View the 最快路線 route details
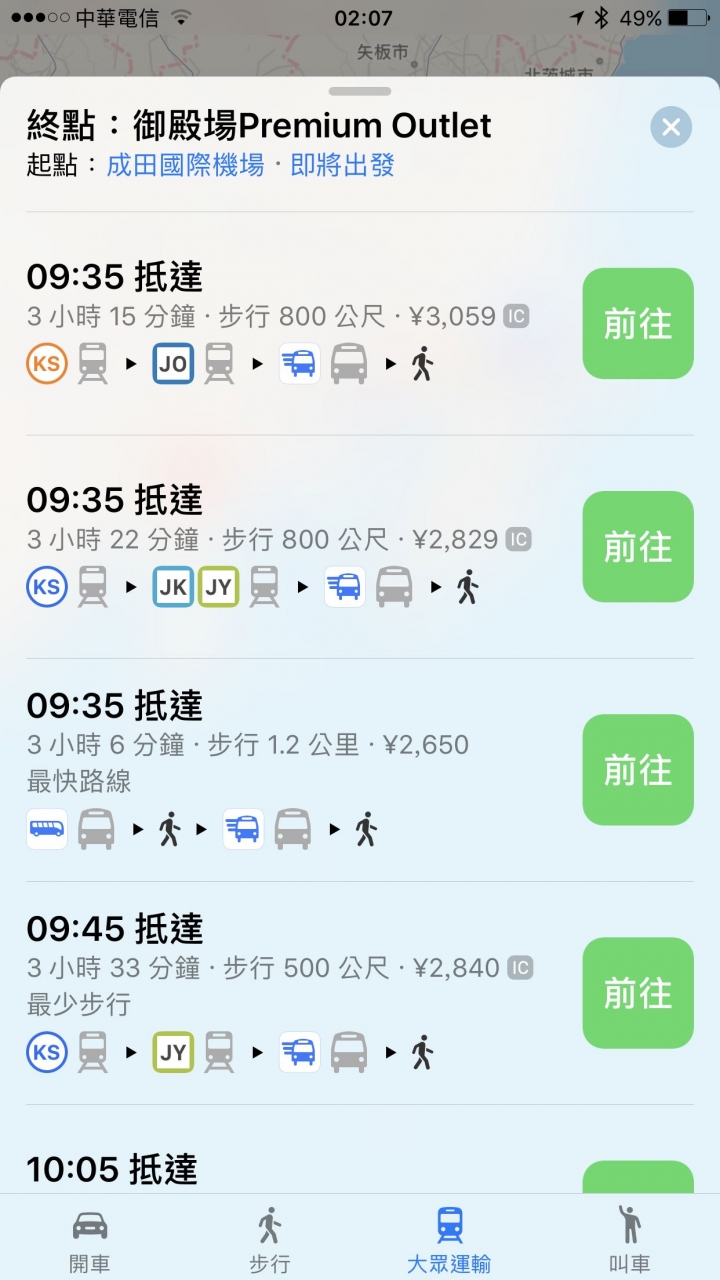The image size is (720, 1280). click(300, 769)
